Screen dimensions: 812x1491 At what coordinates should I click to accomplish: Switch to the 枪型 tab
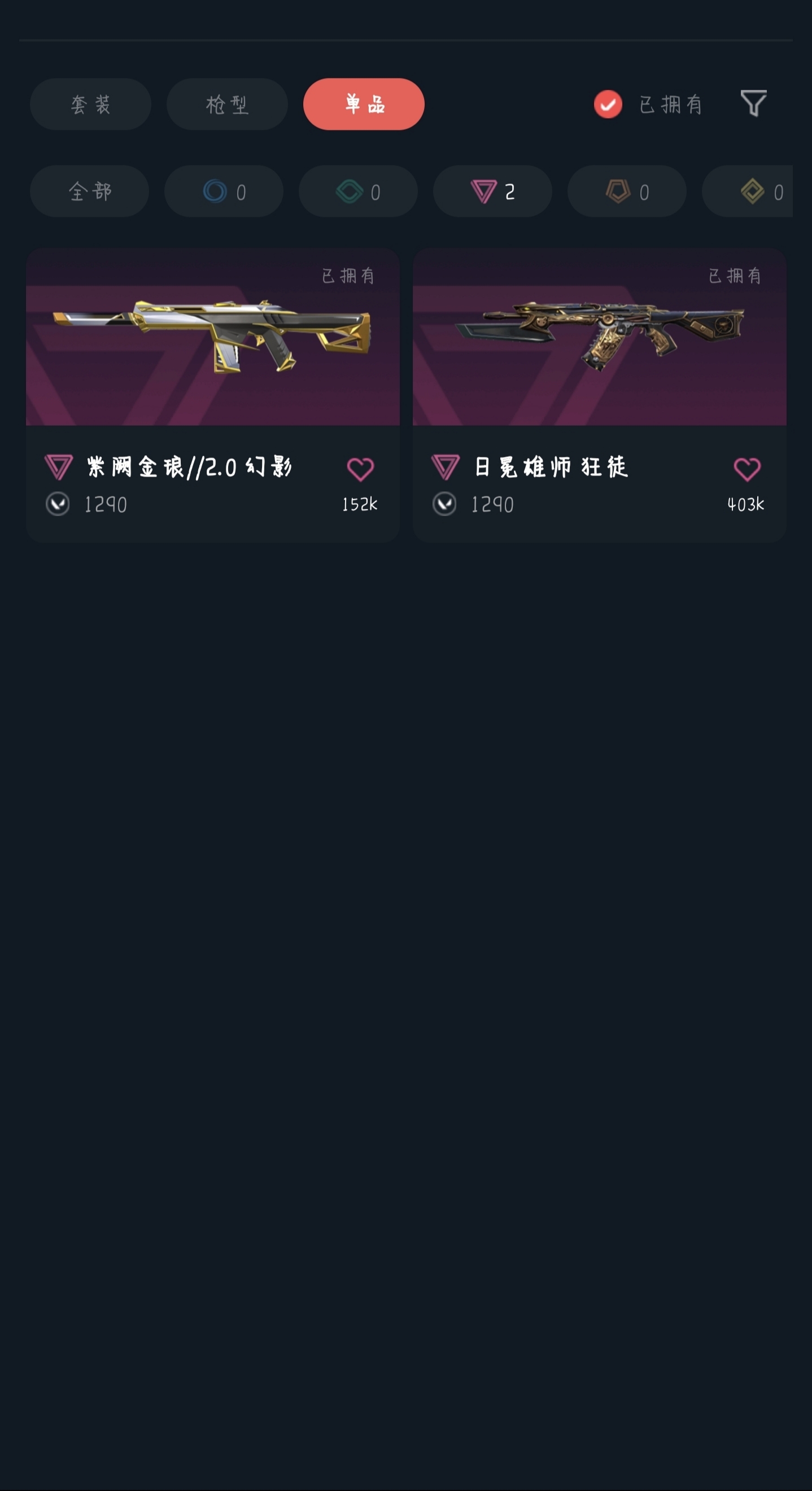227,104
